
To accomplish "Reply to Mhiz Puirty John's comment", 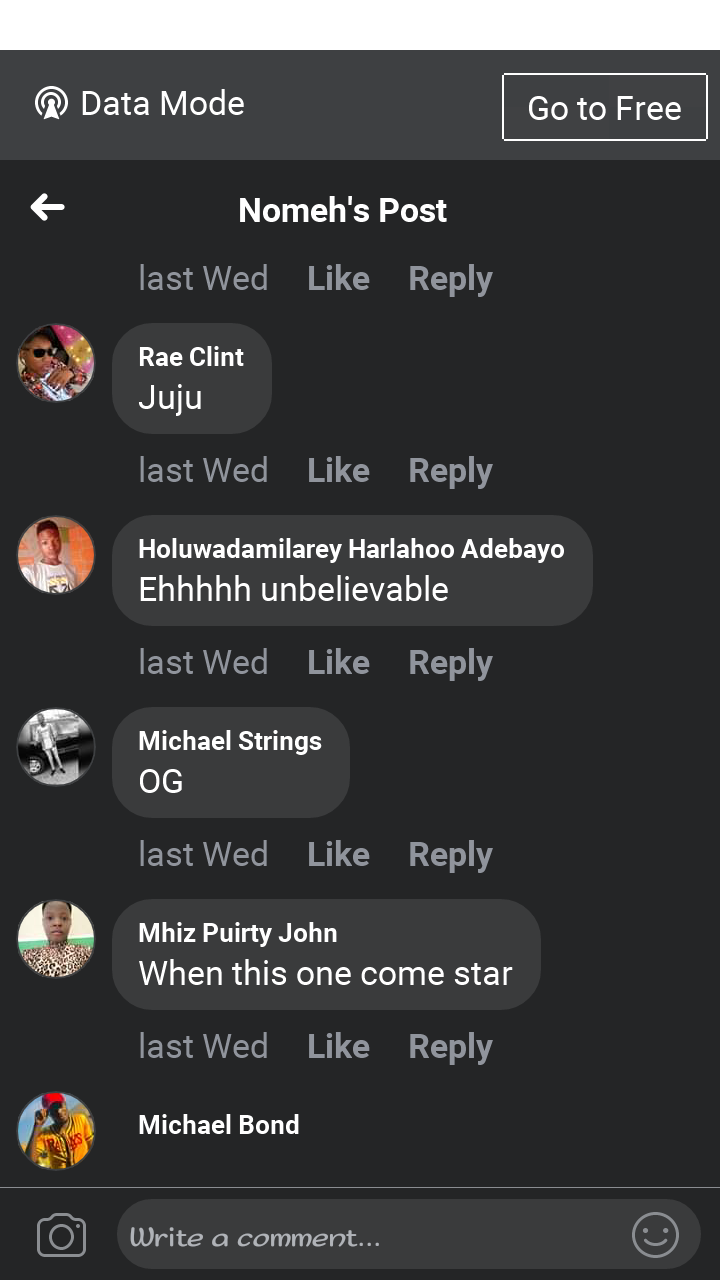I will (x=450, y=1047).
